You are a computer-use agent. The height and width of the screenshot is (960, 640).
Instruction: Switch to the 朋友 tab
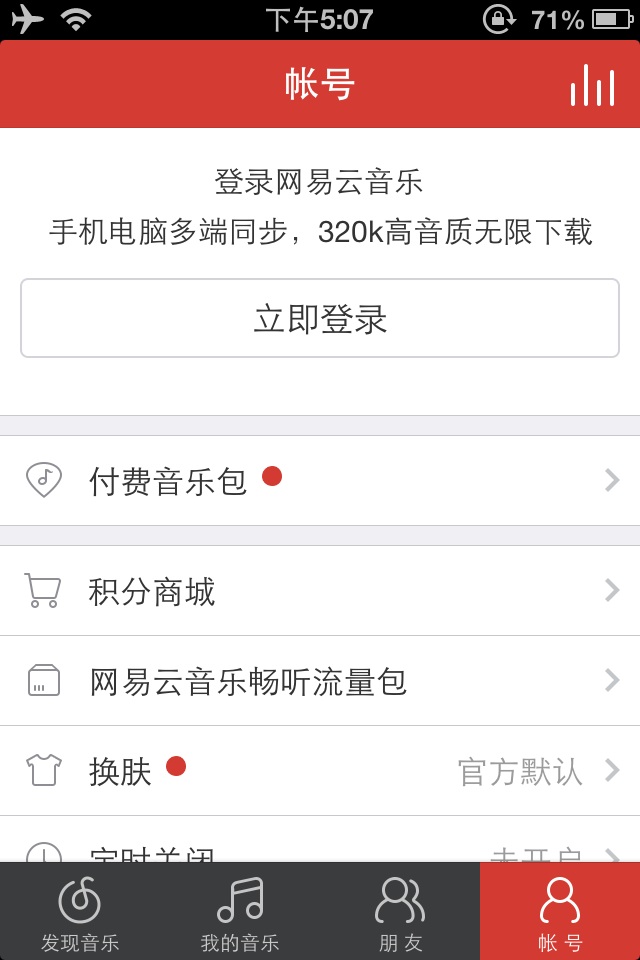[400, 912]
